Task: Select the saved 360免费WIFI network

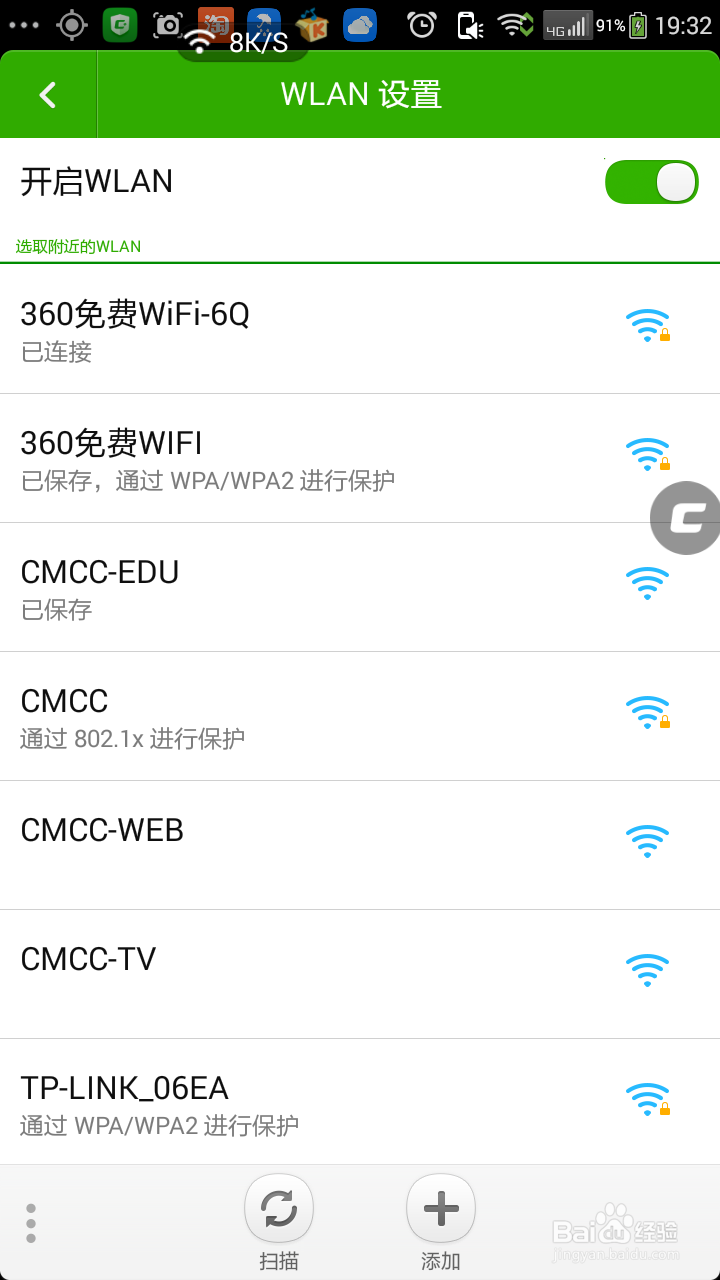Action: coord(360,458)
